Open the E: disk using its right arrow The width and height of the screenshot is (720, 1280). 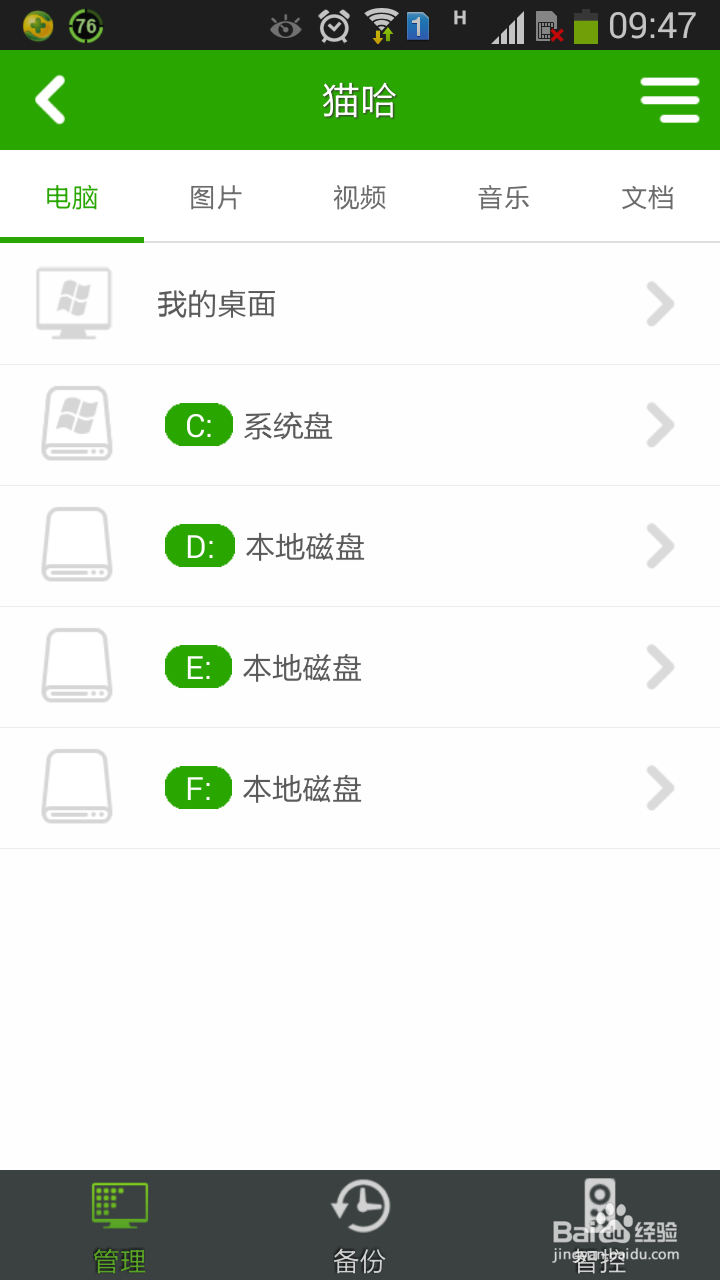659,666
